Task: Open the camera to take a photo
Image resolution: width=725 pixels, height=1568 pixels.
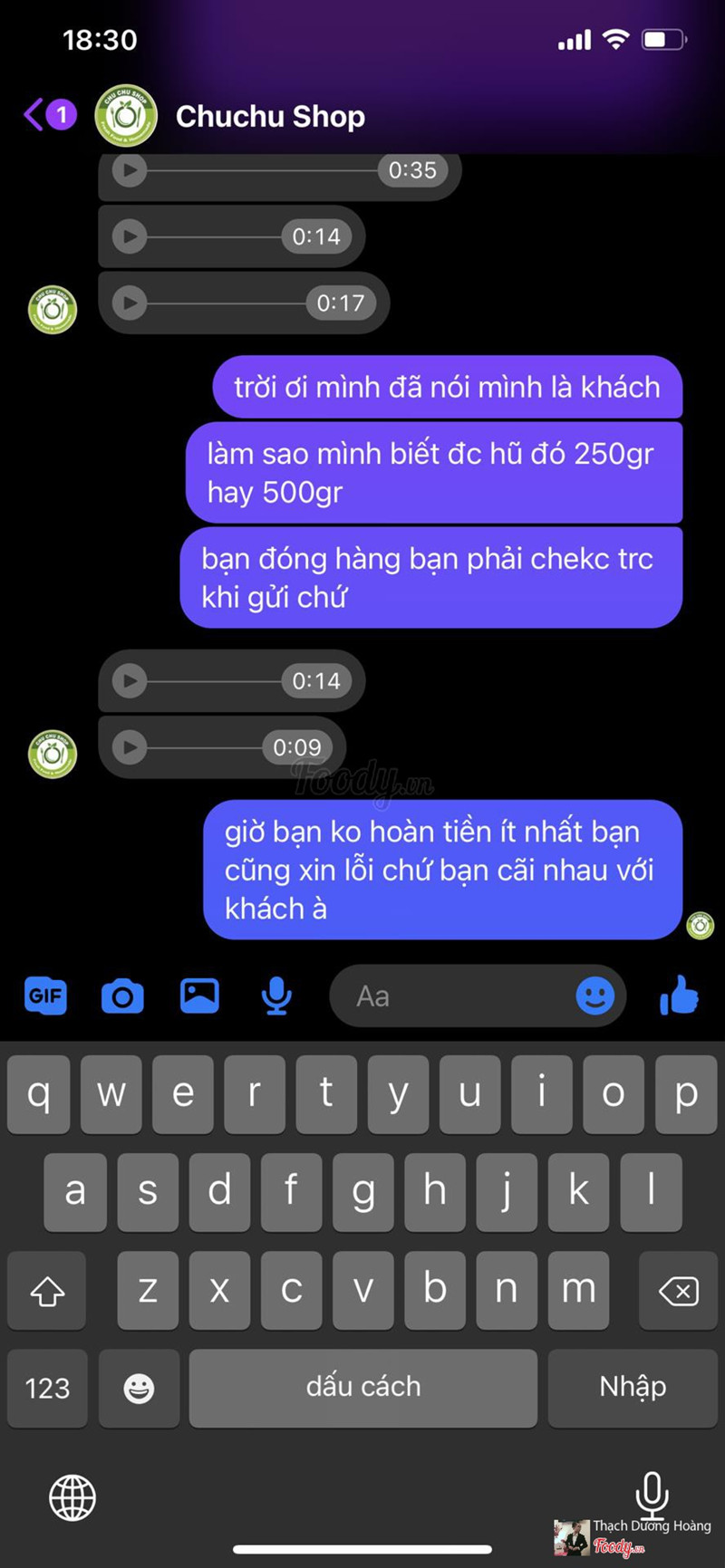Action: point(122,996)
